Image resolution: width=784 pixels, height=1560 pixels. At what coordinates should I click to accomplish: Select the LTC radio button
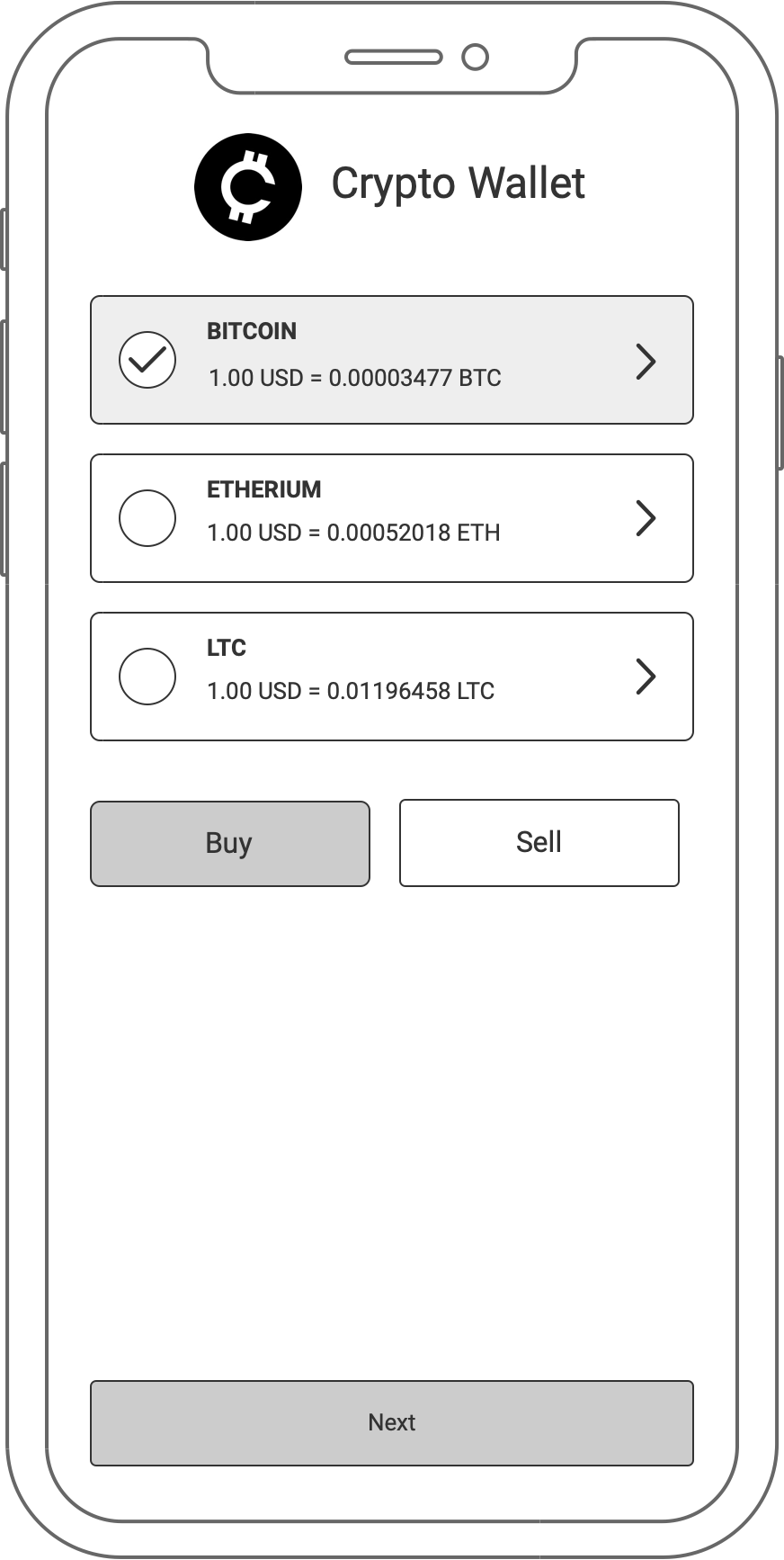click(x=147, y=677)
